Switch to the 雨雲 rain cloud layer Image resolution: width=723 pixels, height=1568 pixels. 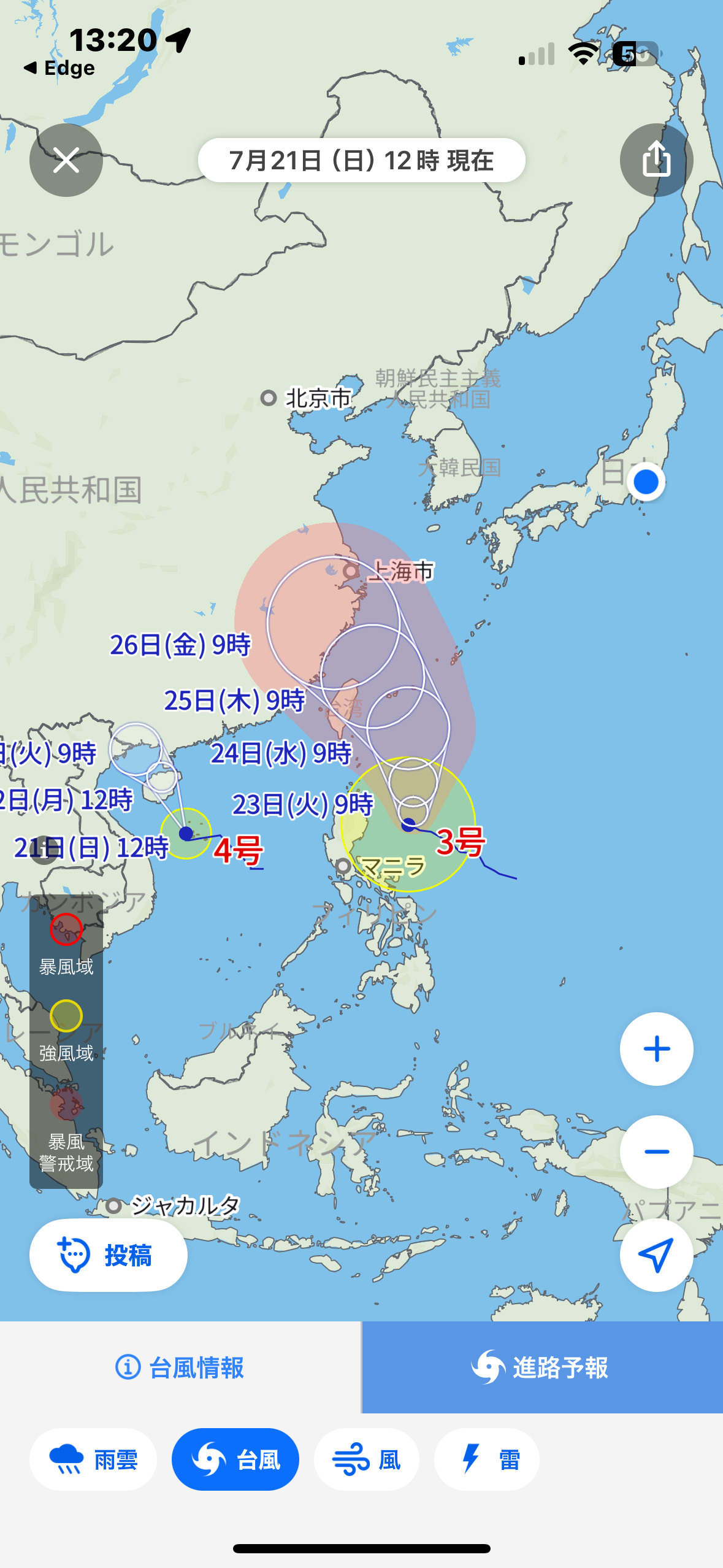coord(93,1459)
